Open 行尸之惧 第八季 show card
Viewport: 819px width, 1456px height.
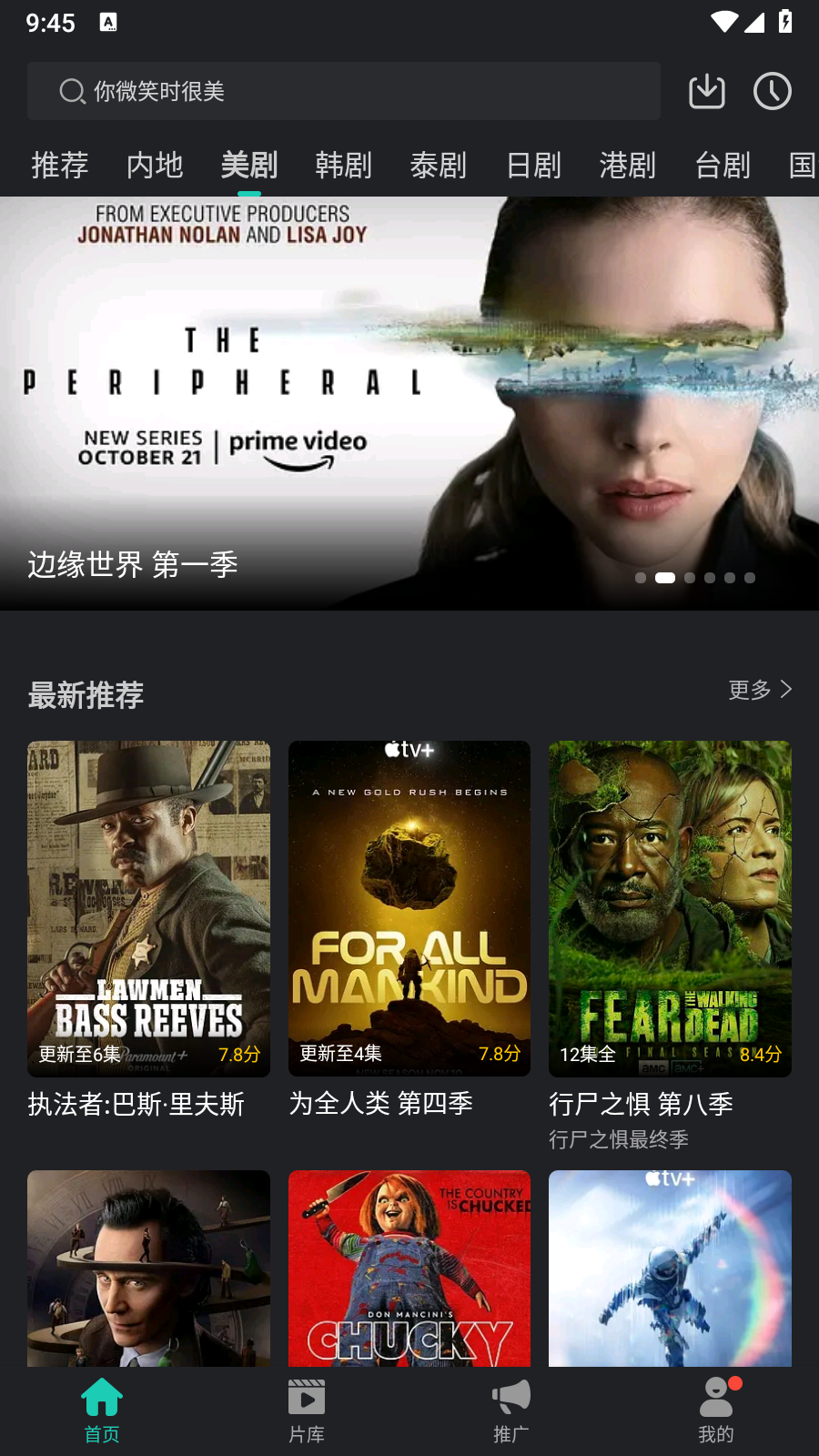pyautogui.click(x=670, y=908)
